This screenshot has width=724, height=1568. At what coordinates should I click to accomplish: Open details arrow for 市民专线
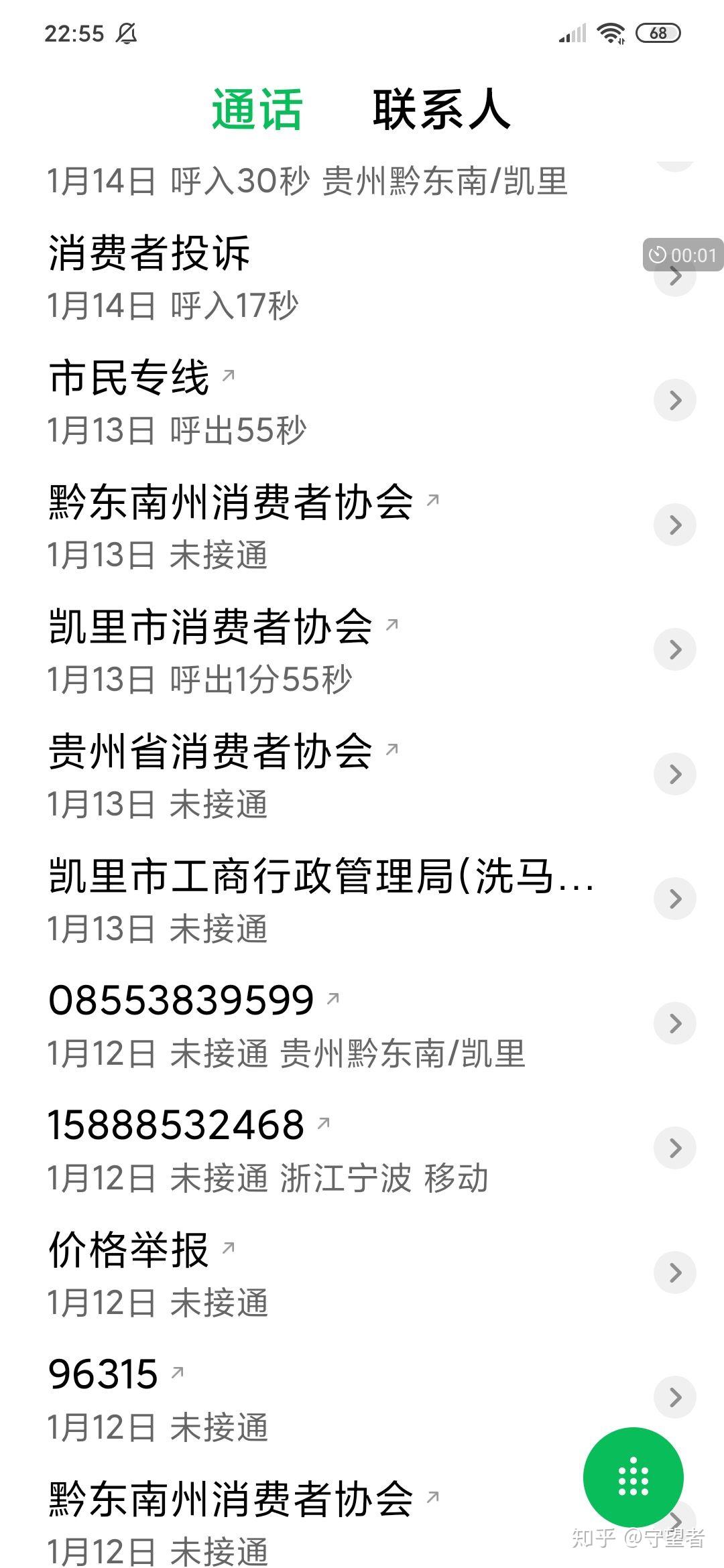pos(674,400)
